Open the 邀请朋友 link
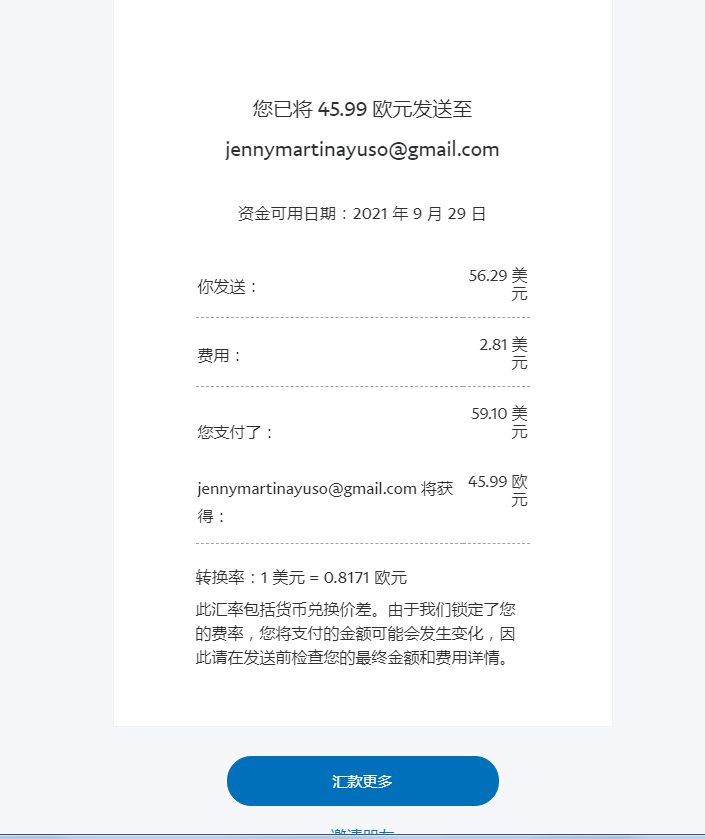 pyautogui.click(x=362, y=832)
